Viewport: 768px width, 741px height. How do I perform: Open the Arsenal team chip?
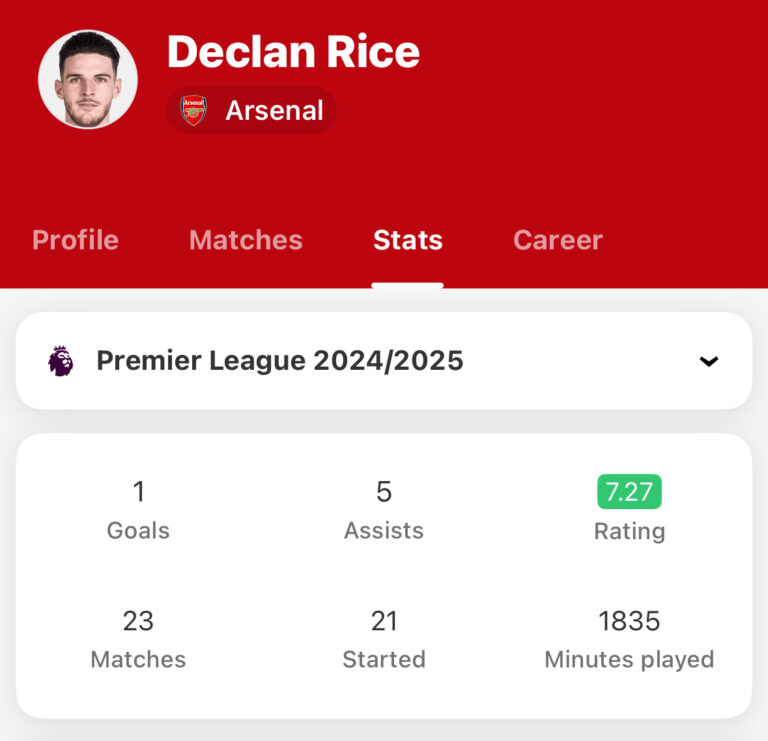click(x=252, y=110)
